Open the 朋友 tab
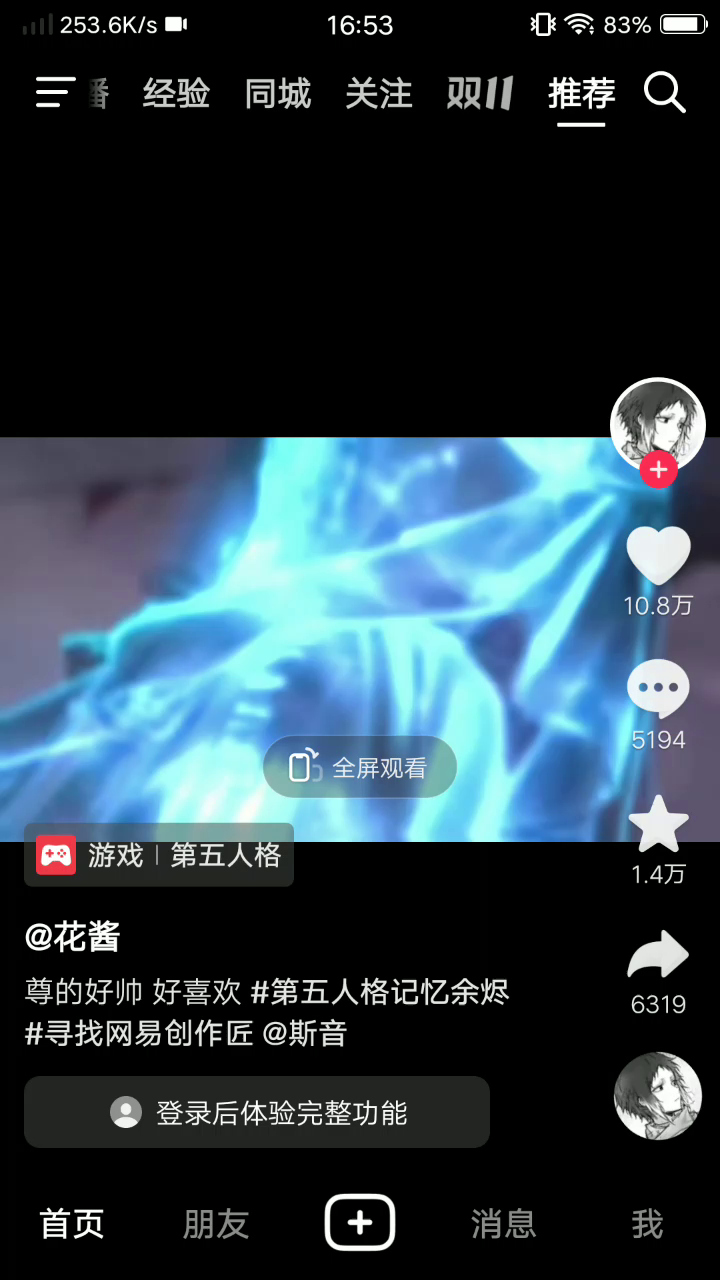 [x=216, y=1224]
